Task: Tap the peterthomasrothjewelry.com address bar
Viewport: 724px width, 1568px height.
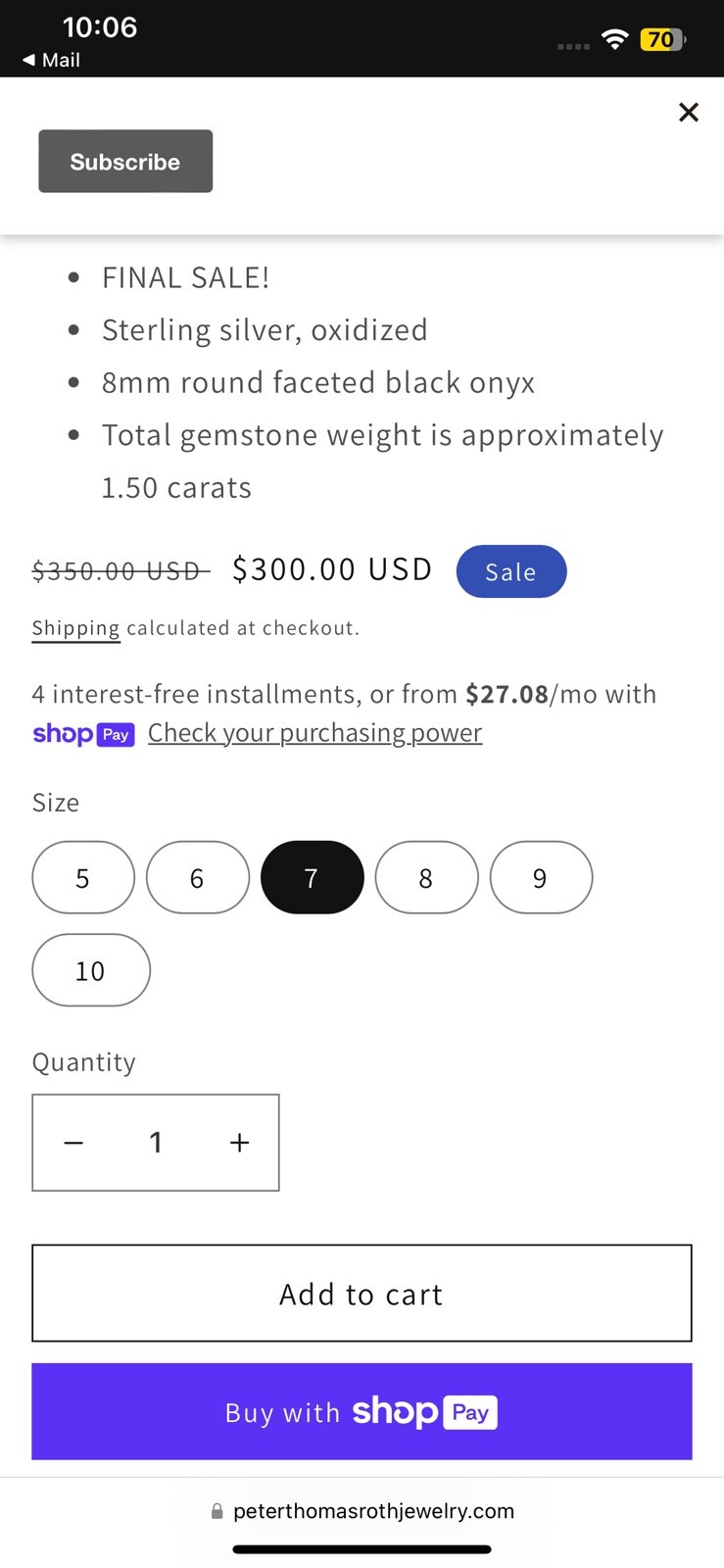Action: [362, 1511]
